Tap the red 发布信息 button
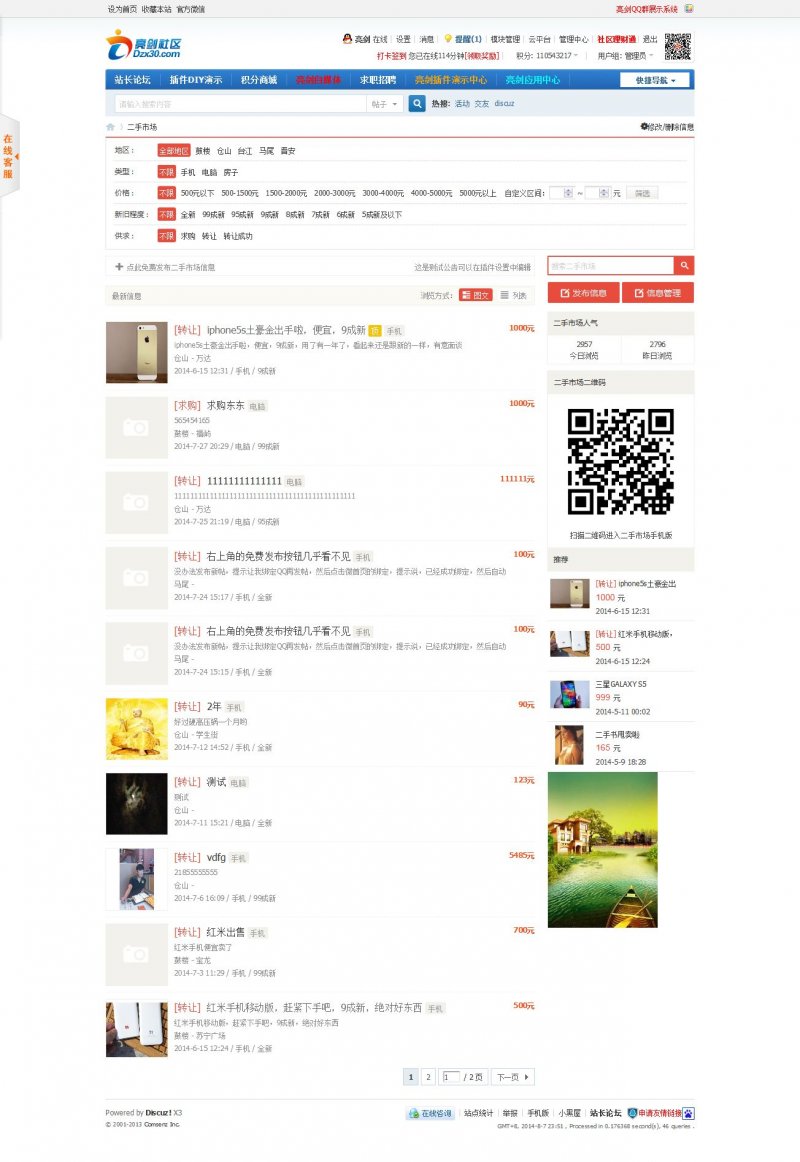The height and width of the screenshot is (1162, 800). click(582, 293)
